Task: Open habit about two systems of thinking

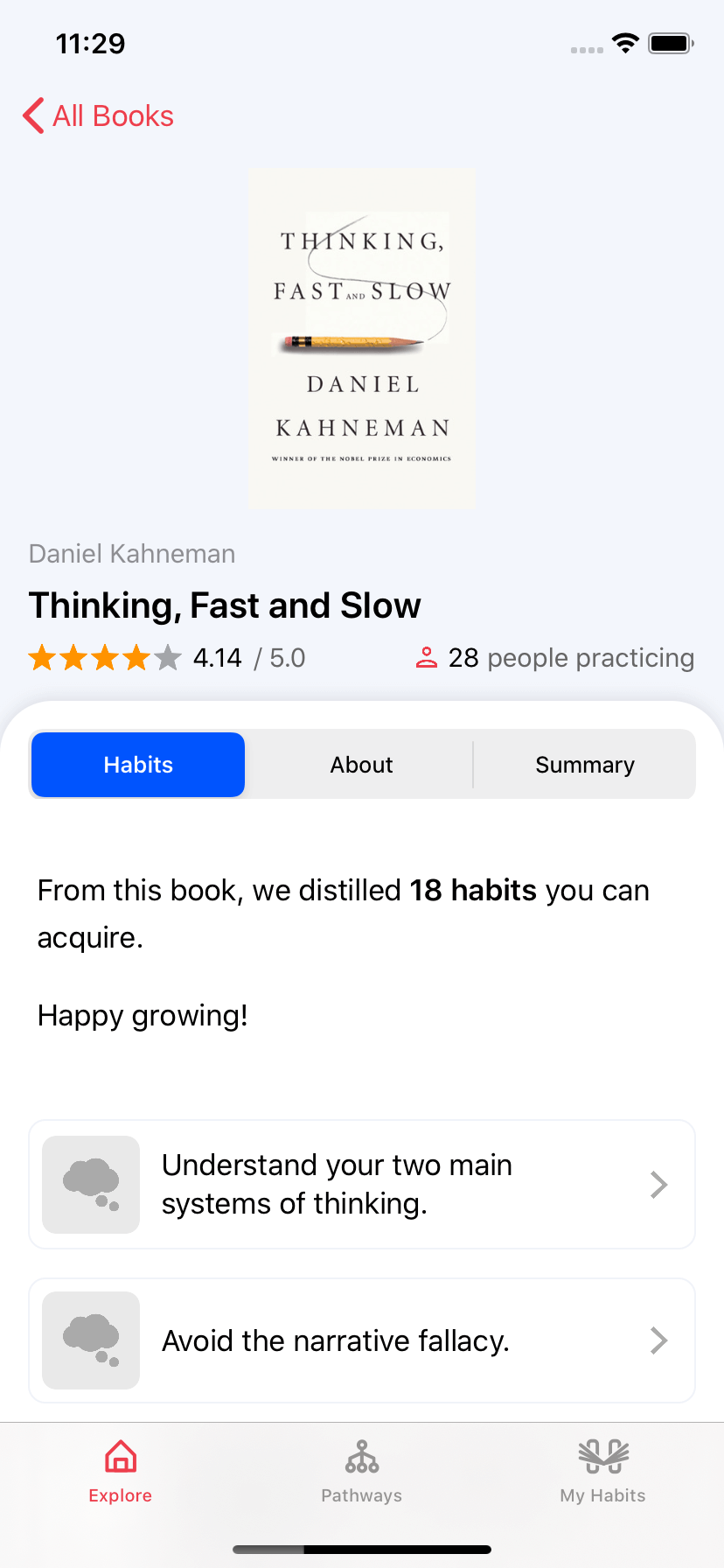Action: (x=362, y=1185)
